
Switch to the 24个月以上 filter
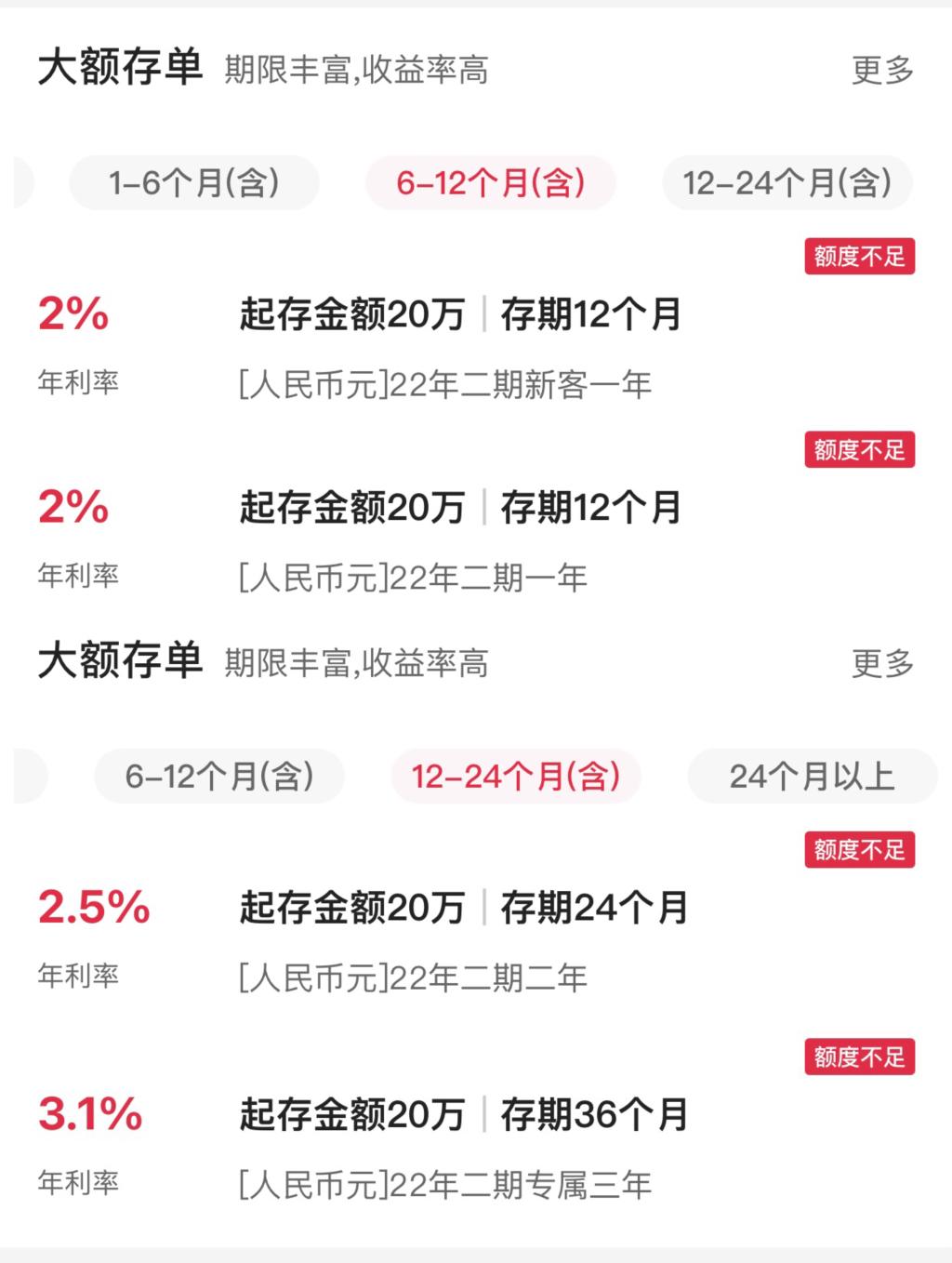pyautogui.click(x=813, y=777)
